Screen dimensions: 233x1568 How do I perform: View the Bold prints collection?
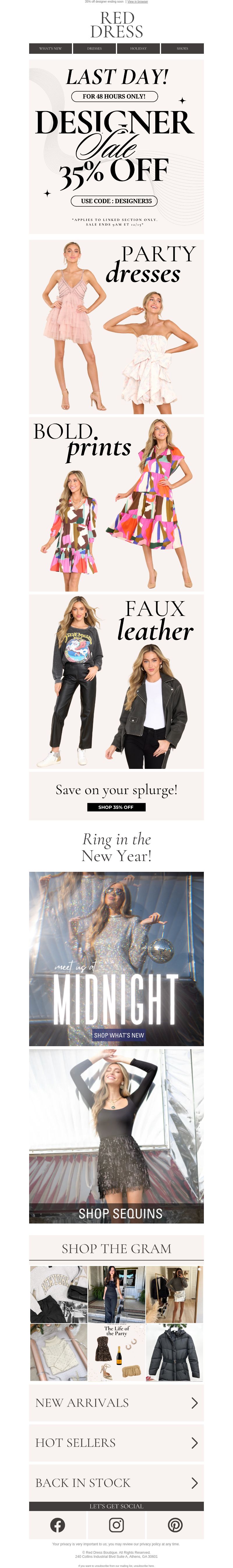pos(116,503)
